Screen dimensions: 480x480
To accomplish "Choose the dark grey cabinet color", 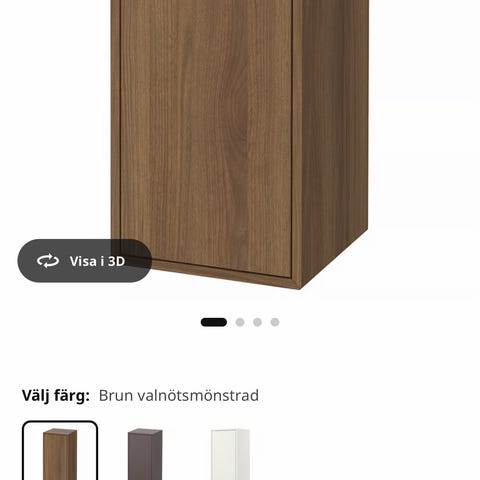I will (145, 454).
